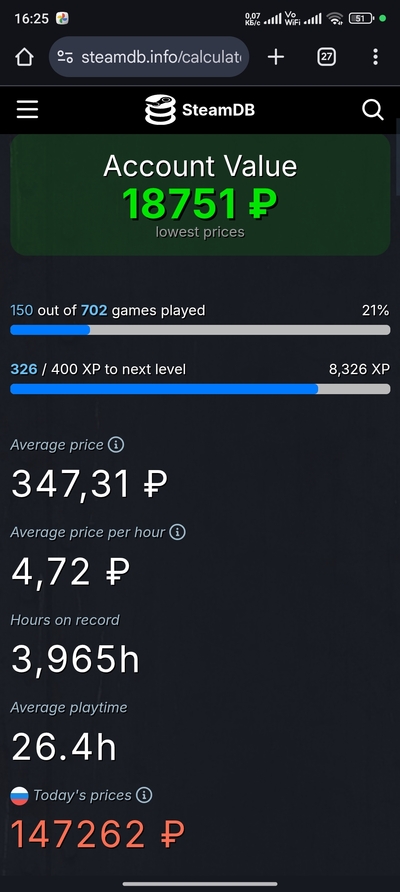Open the browser overflow menu
The height and width of the screenshot is (892, 400).
click(375, 57)
